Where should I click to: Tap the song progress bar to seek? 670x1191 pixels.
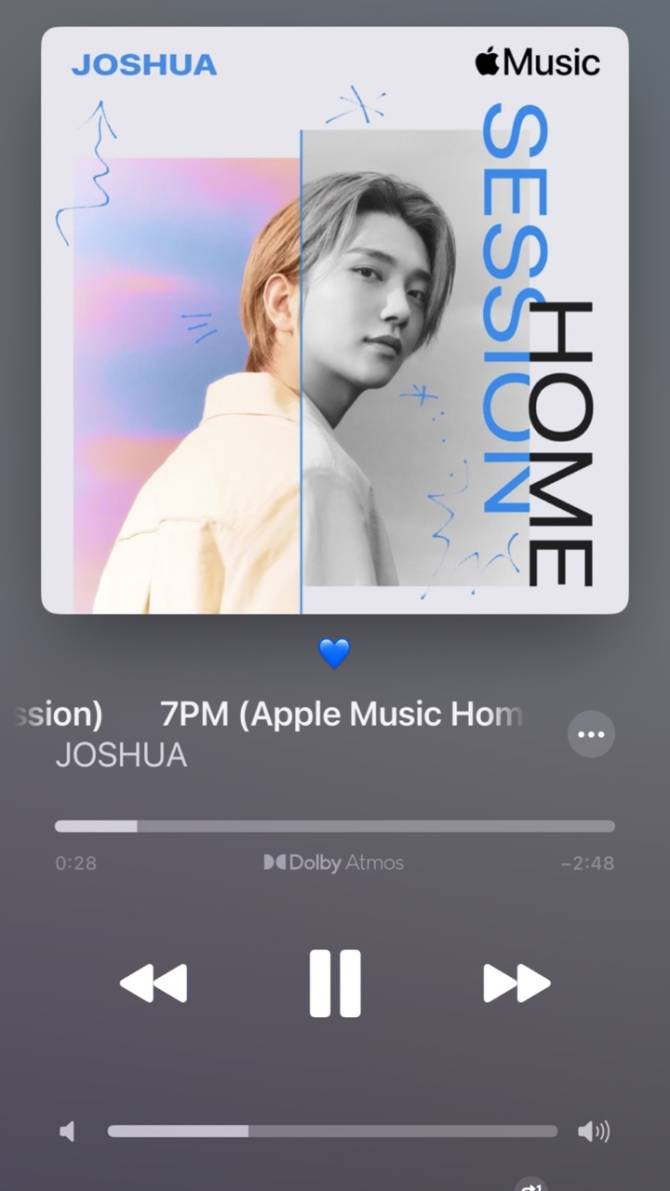point(335,826)
